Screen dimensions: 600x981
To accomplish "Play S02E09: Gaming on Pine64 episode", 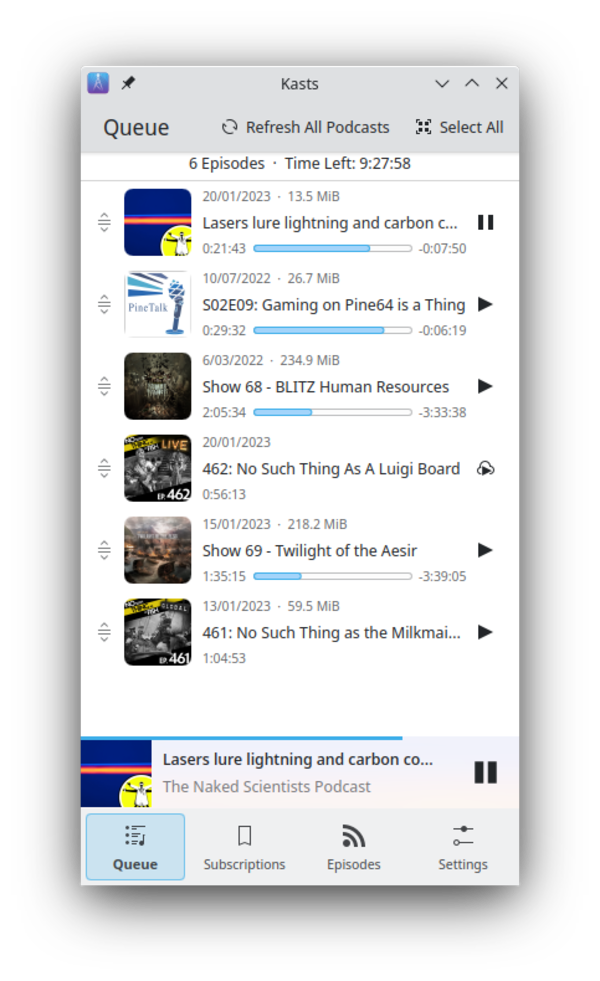I will 485,304.
